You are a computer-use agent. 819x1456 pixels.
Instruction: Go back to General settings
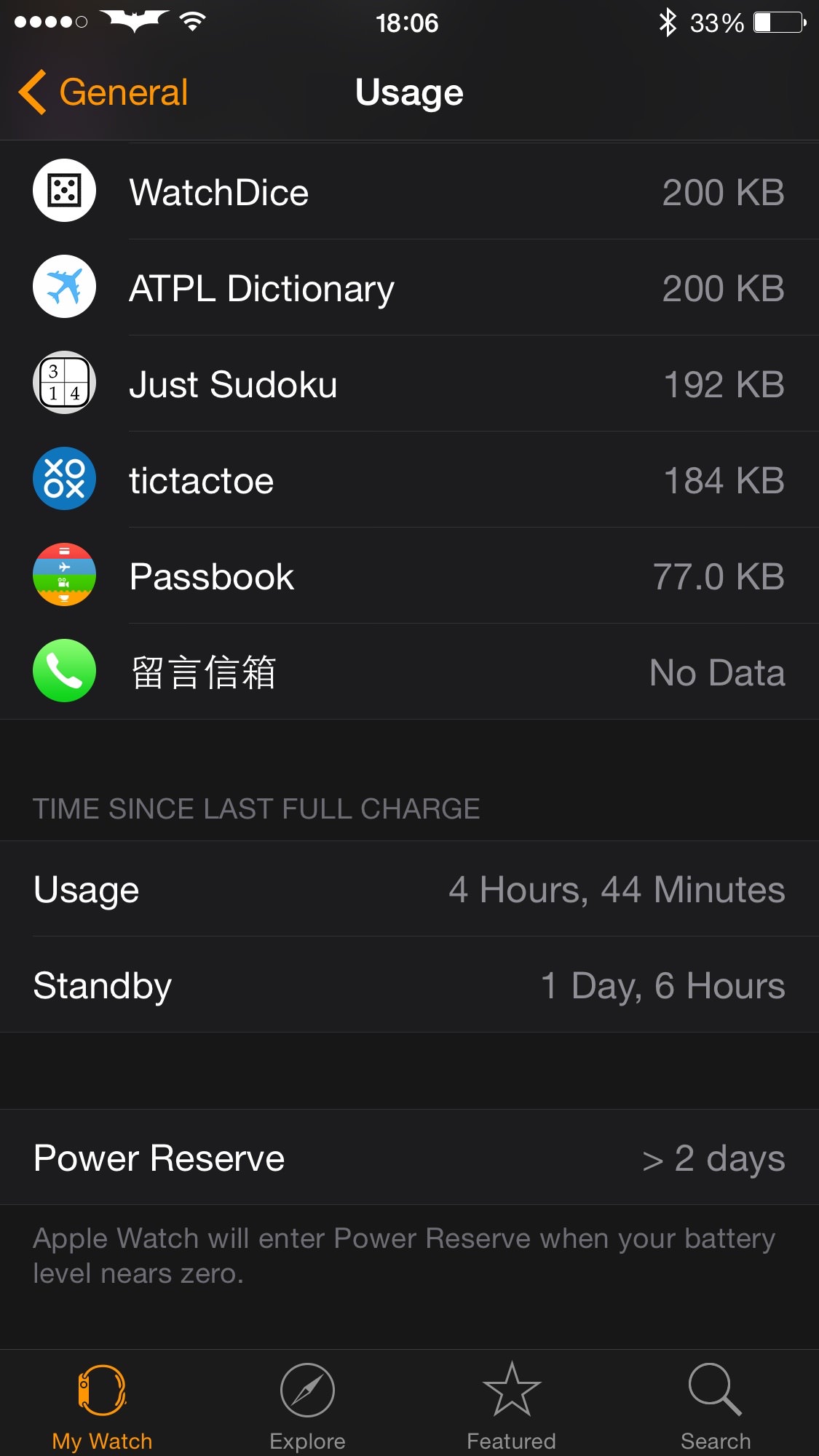point(103,92)
